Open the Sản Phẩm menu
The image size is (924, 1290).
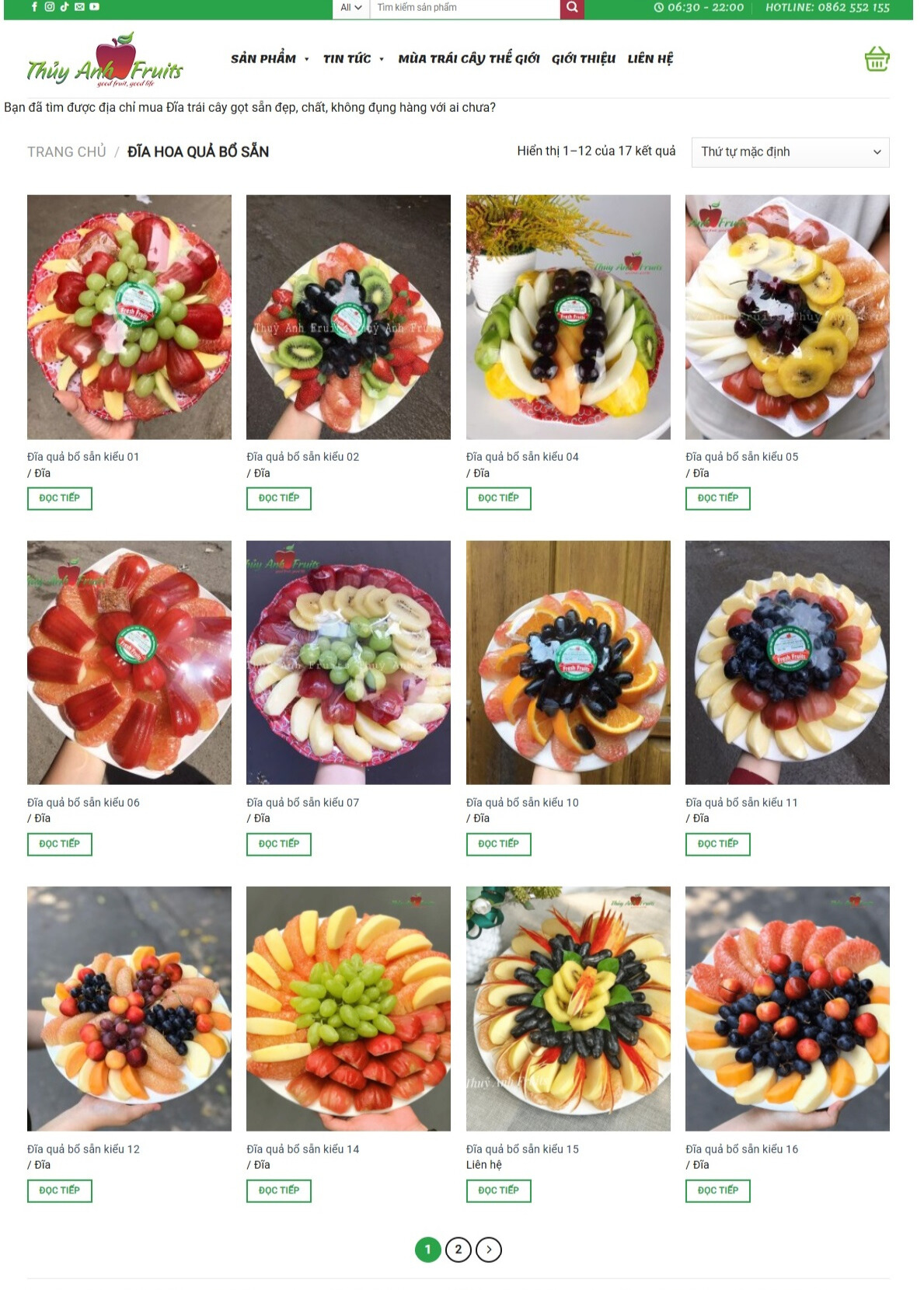click(x=269, y=59)
